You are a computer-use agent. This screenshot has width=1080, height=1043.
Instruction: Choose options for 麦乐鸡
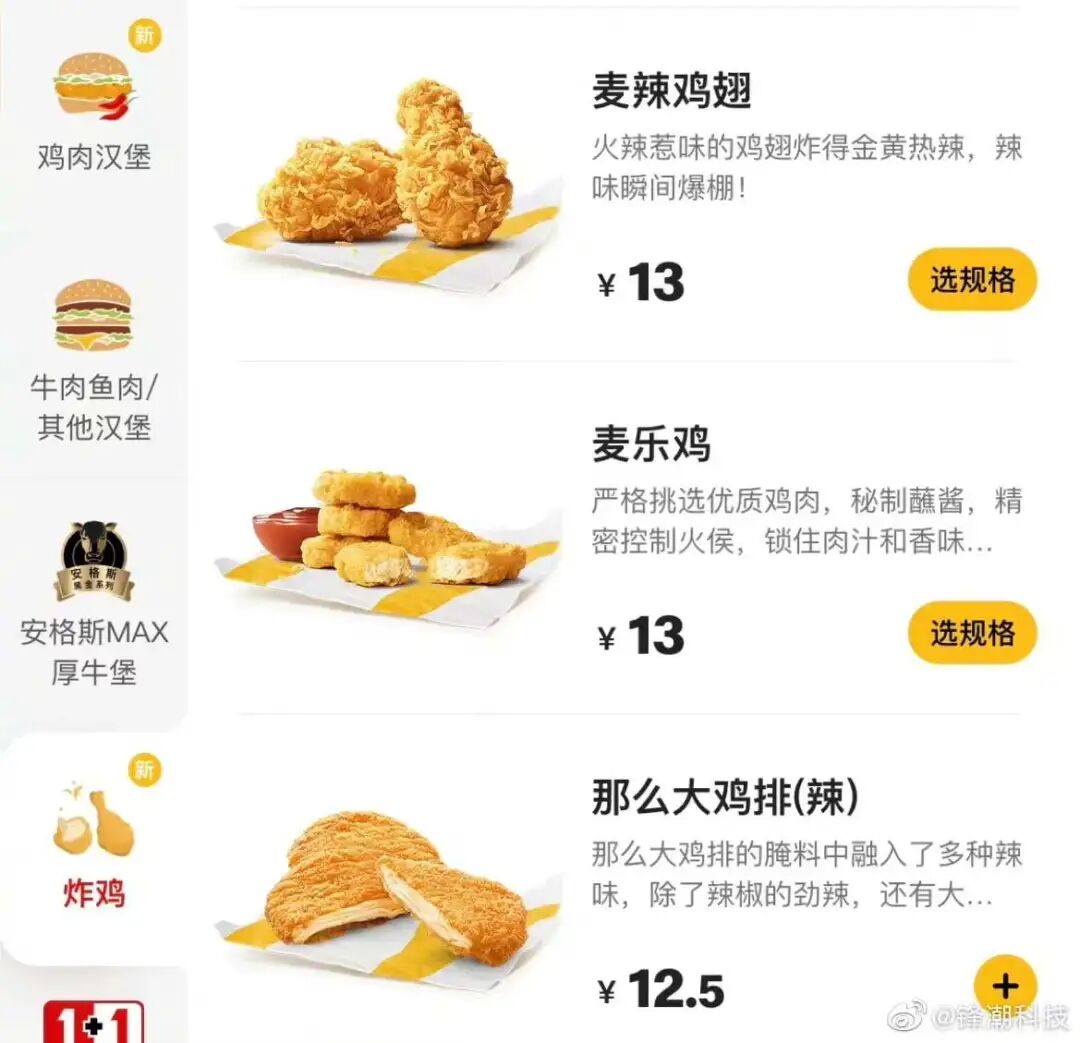point(972,633)
